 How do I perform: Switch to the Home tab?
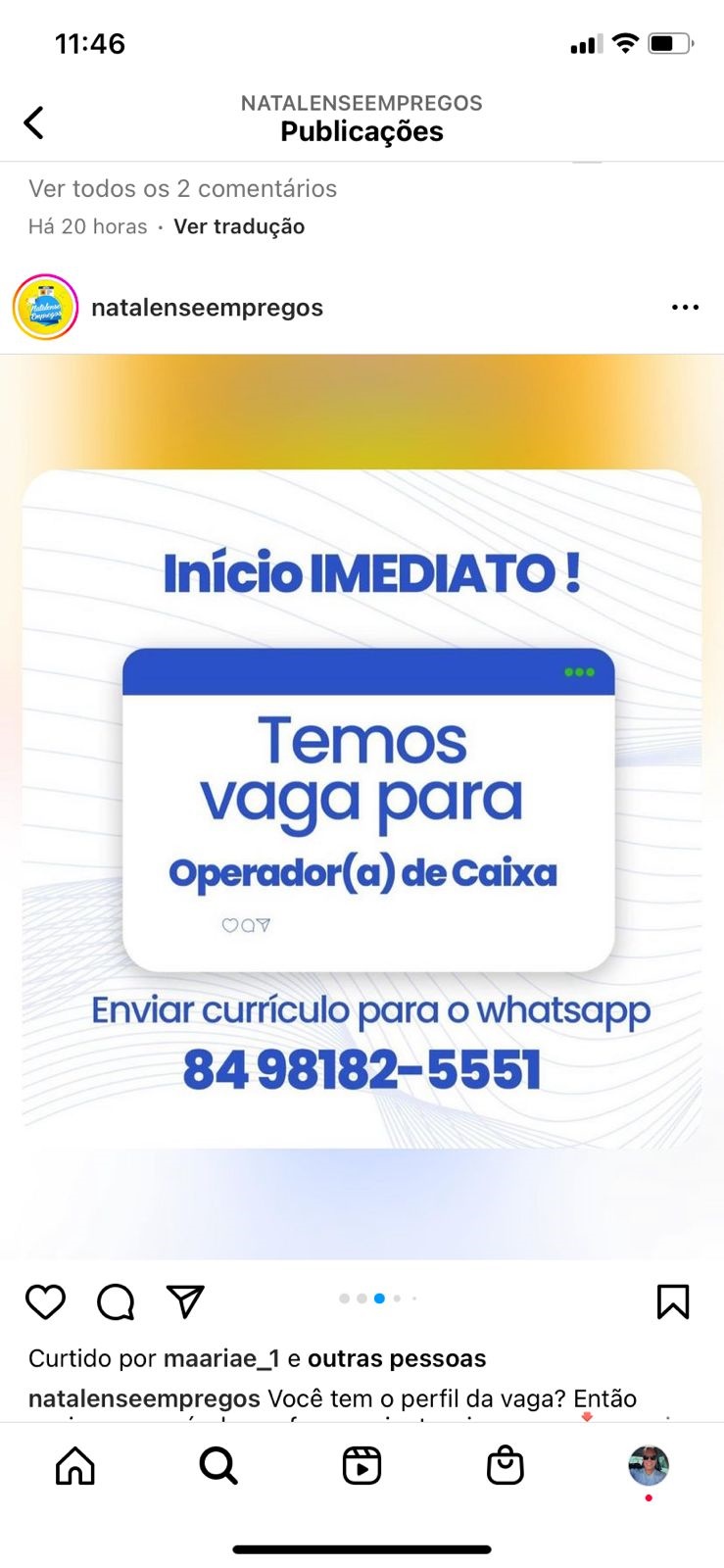coord(75,1466)
